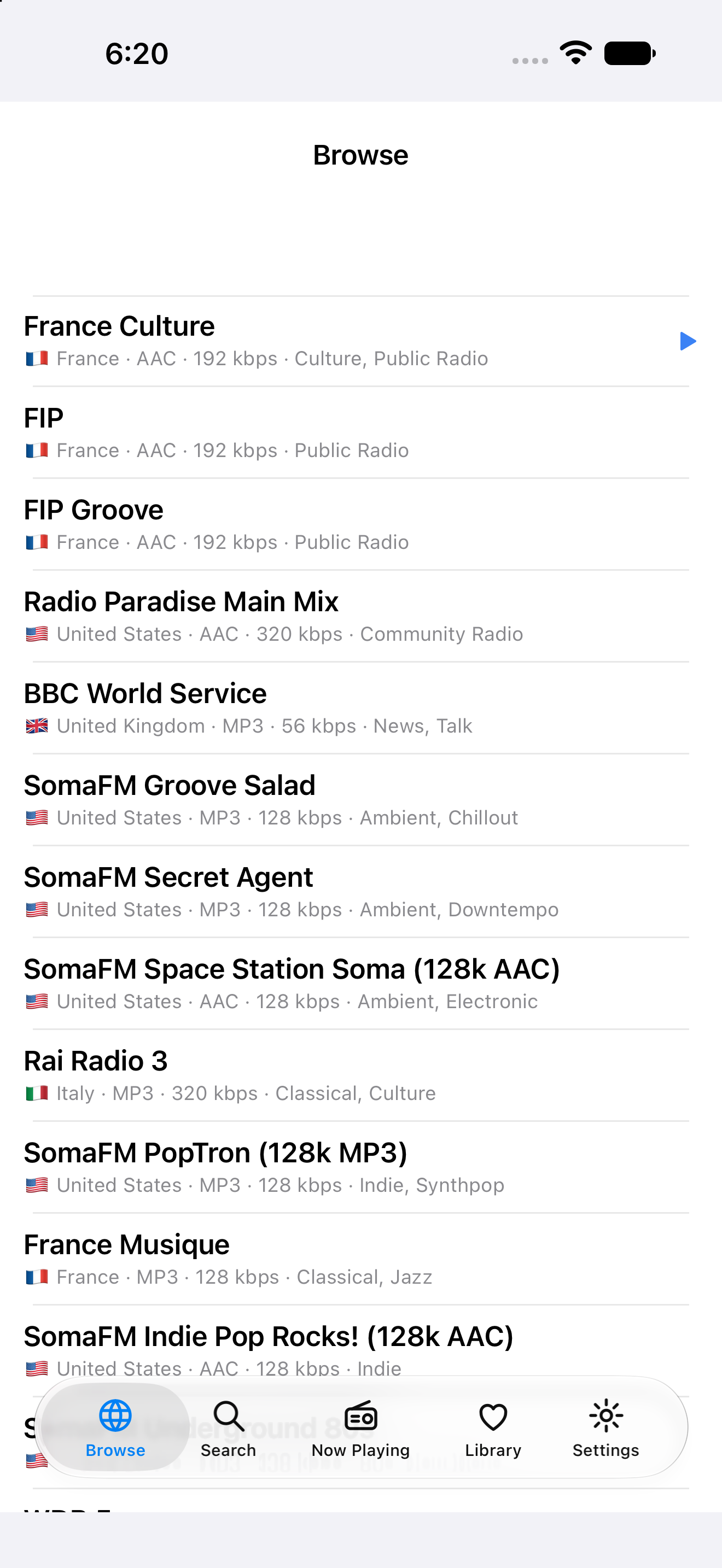Viewport: 722px width, 1568px height.
Task: Choose the Rai Radio 3 station
Action: 361,1076
